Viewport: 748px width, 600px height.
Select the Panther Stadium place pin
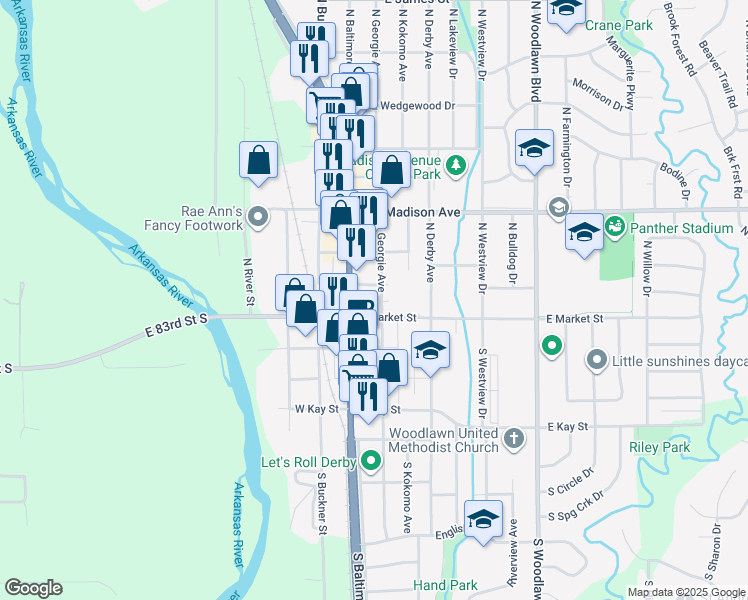(615, 228)
